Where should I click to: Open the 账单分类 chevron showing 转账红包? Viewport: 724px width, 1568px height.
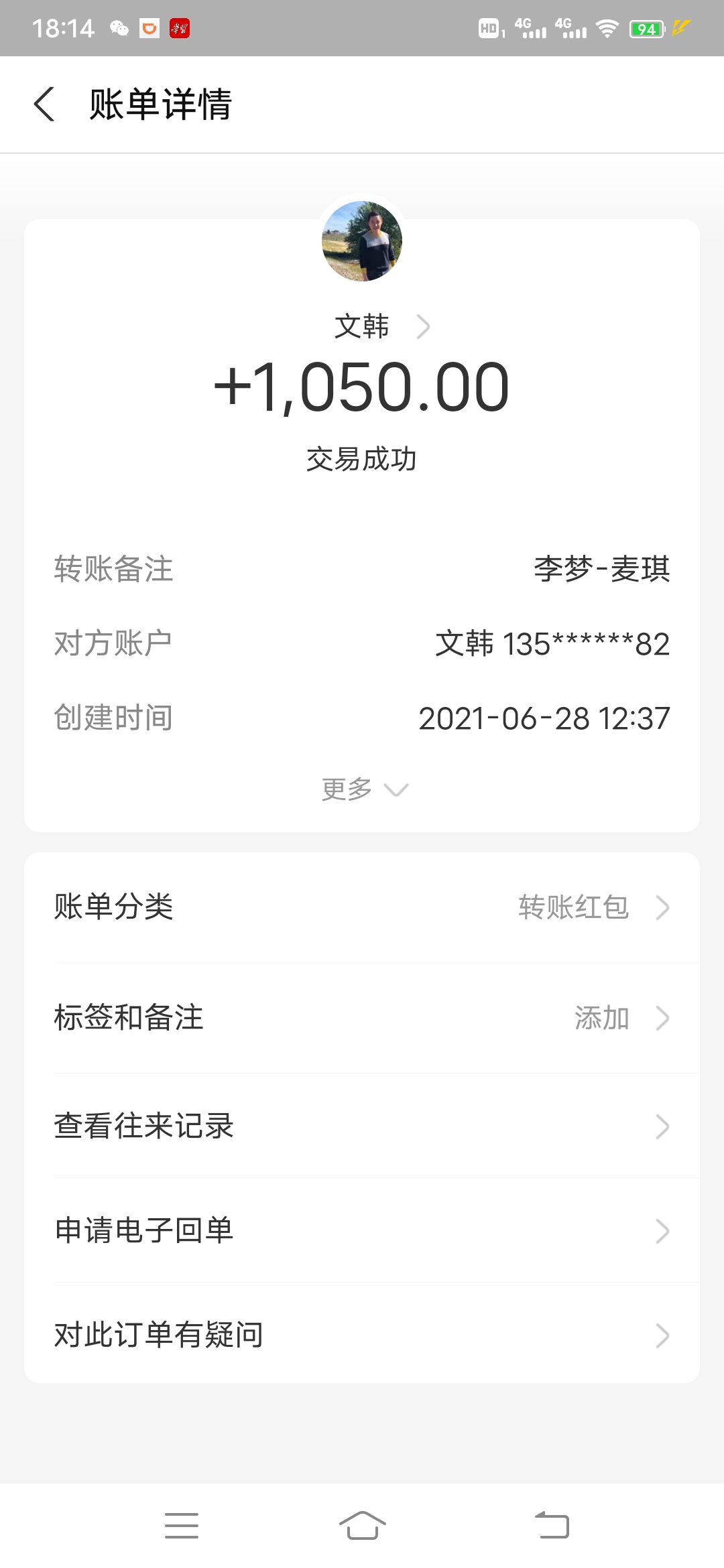[662, 908]
